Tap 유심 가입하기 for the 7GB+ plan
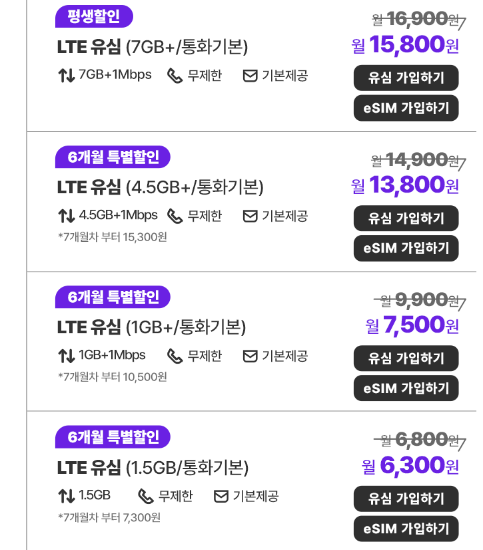Viewport: 483px width, 550px height. coord(406,78)
